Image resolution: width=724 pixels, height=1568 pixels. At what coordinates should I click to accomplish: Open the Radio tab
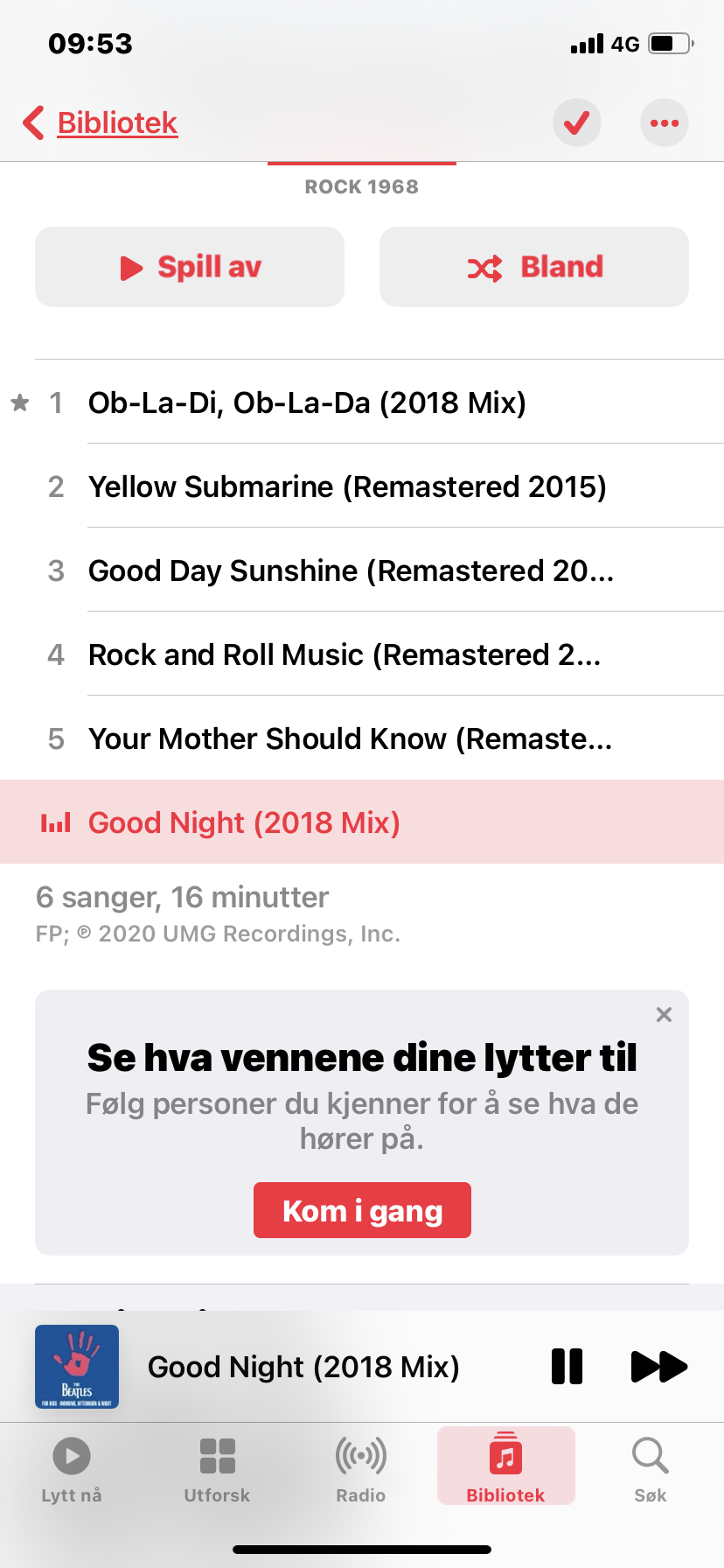point(361,1469)
